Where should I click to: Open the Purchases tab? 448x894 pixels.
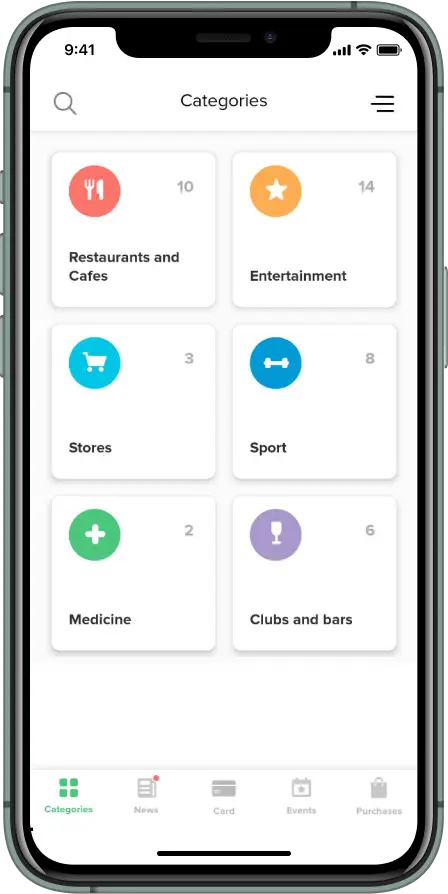click(x=379, y=797)
